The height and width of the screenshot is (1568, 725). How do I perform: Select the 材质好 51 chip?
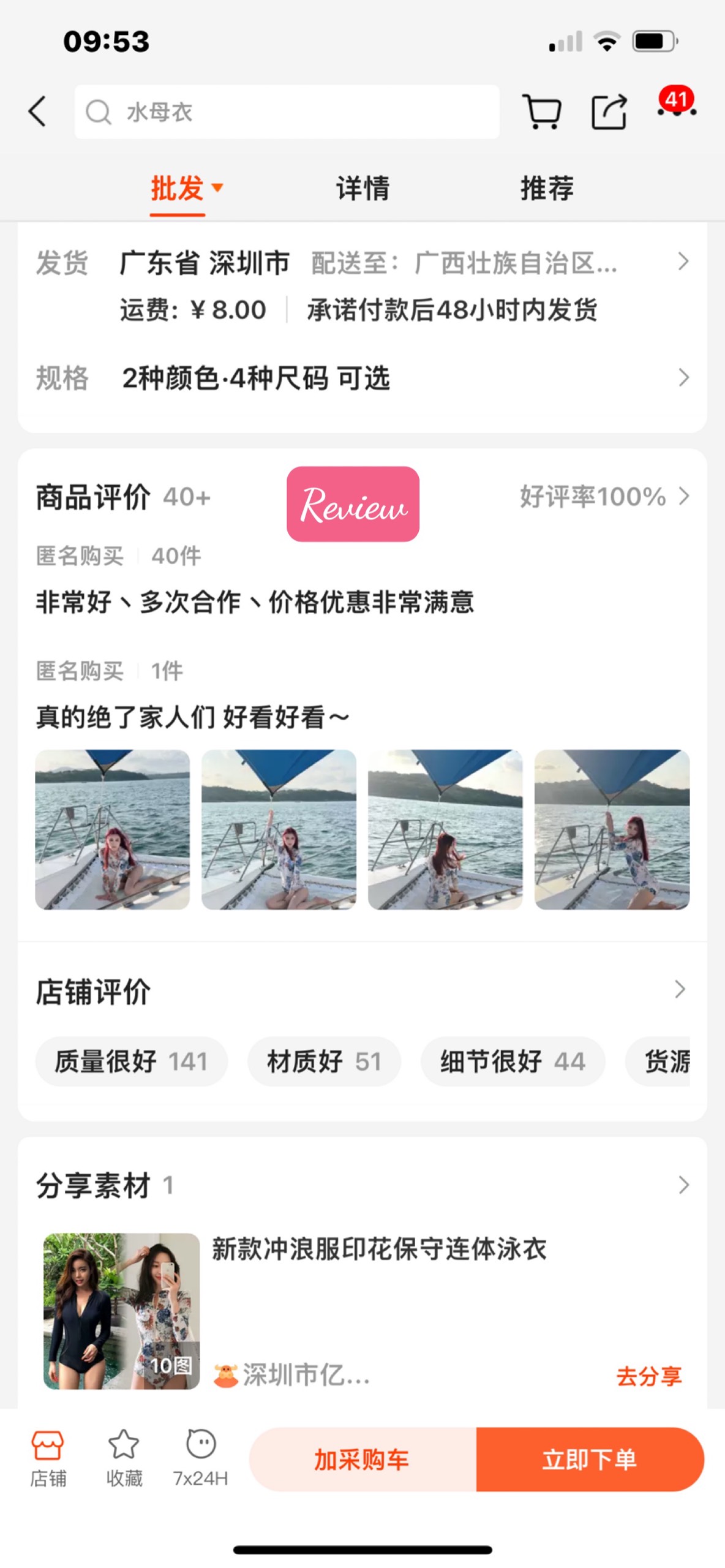324,1061
